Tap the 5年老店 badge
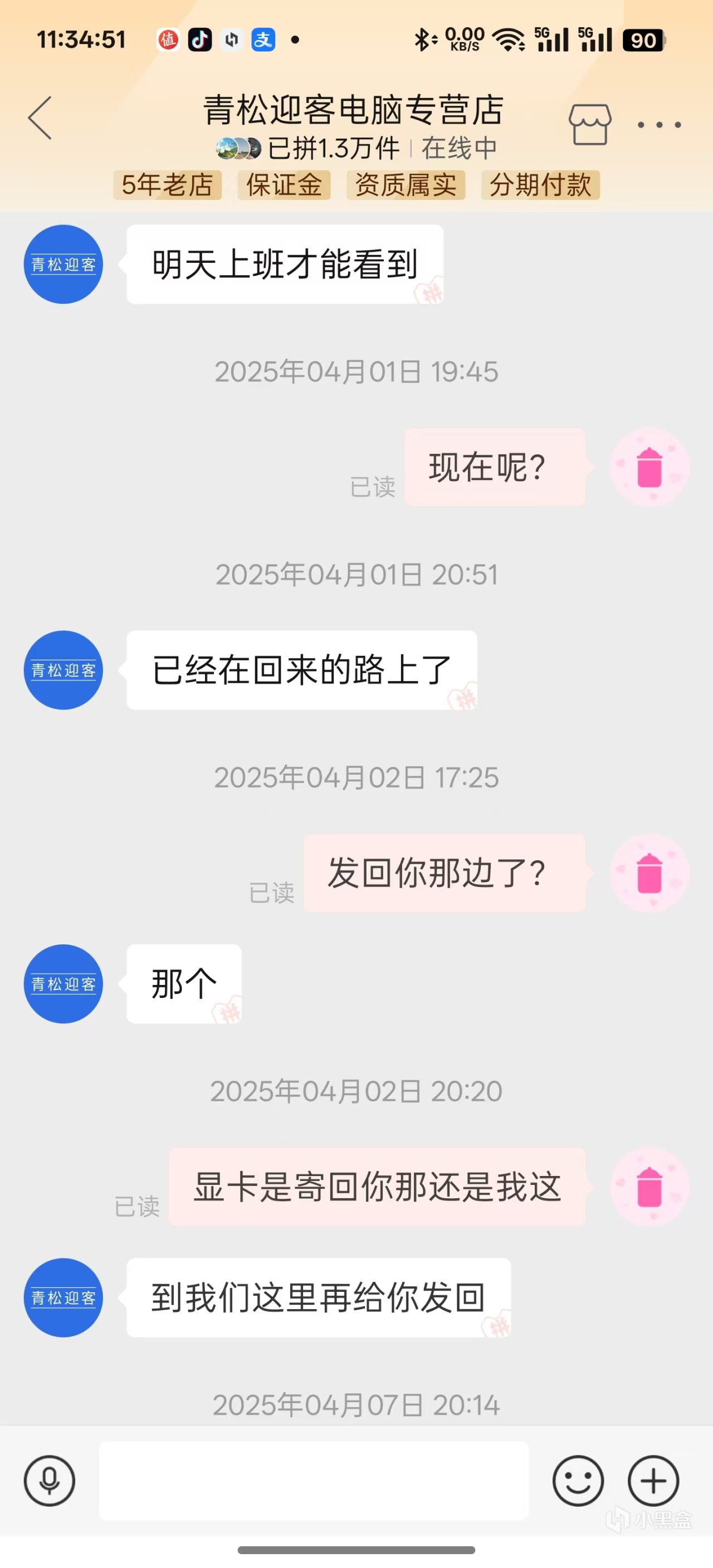The width and height of the screenshot is (713, 1568). (x=168, y=185)
